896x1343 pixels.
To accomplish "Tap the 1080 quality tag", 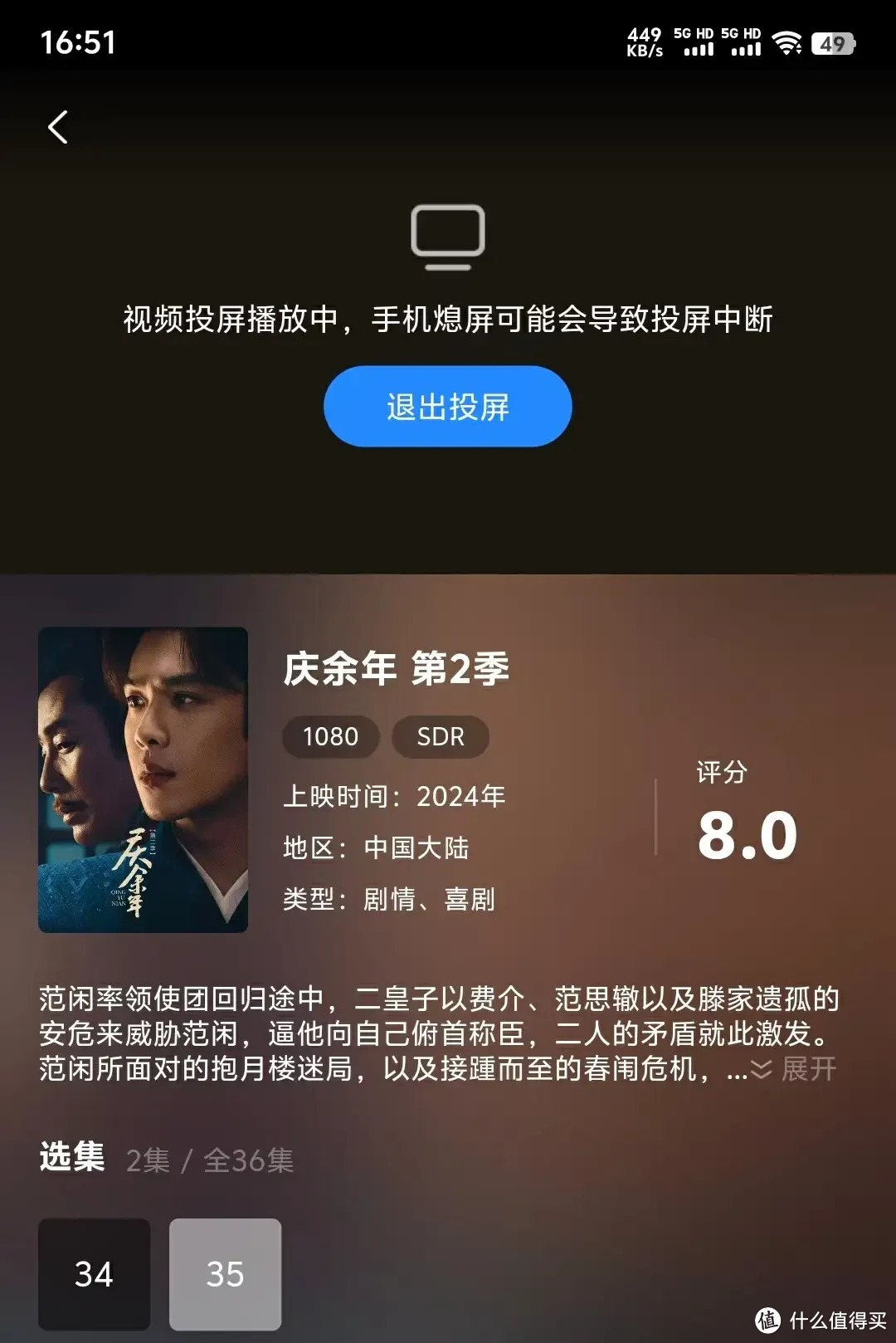I will [329, 736].
